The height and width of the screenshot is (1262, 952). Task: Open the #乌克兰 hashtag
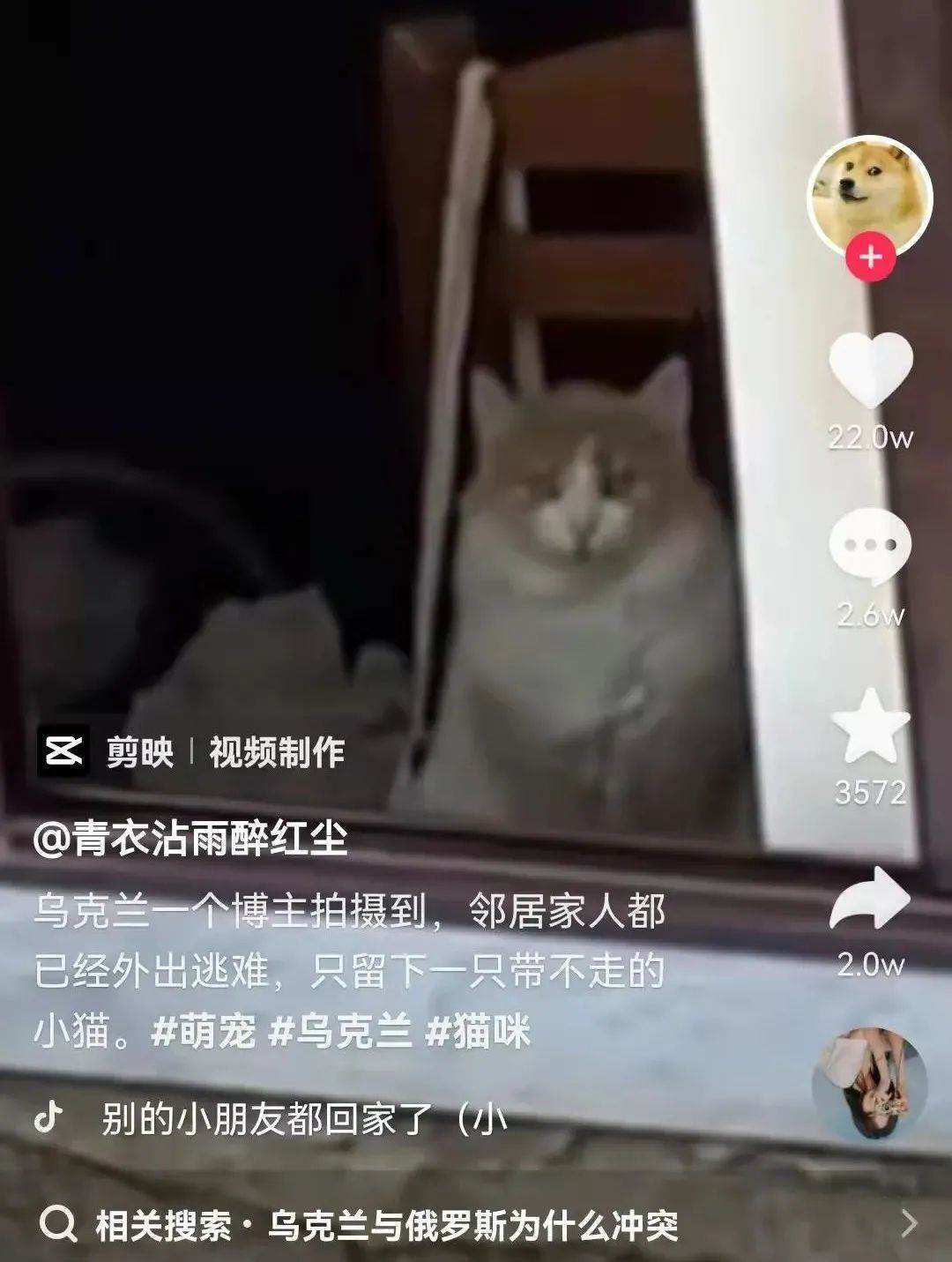tap(340, 1031)
